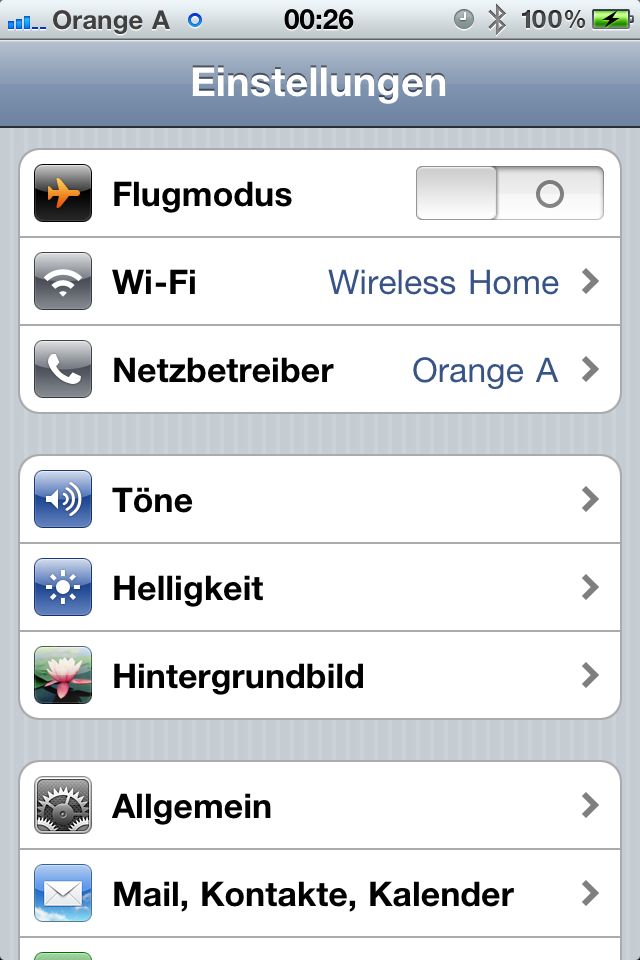Open the Töne settings
640x960 pixels.
pyautogui.click(x=320, y=499)
